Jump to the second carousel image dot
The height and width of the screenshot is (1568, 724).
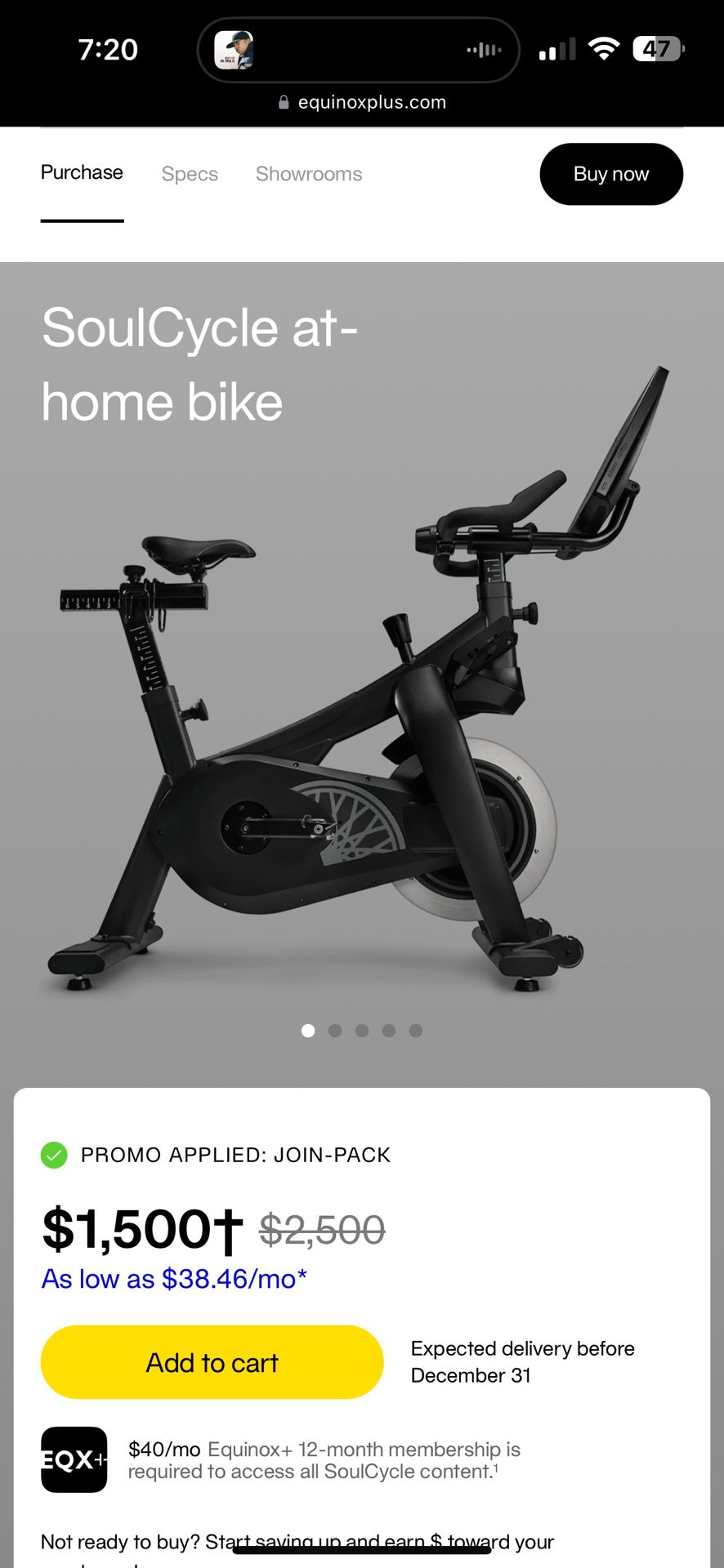click(x=335, y=1031)
